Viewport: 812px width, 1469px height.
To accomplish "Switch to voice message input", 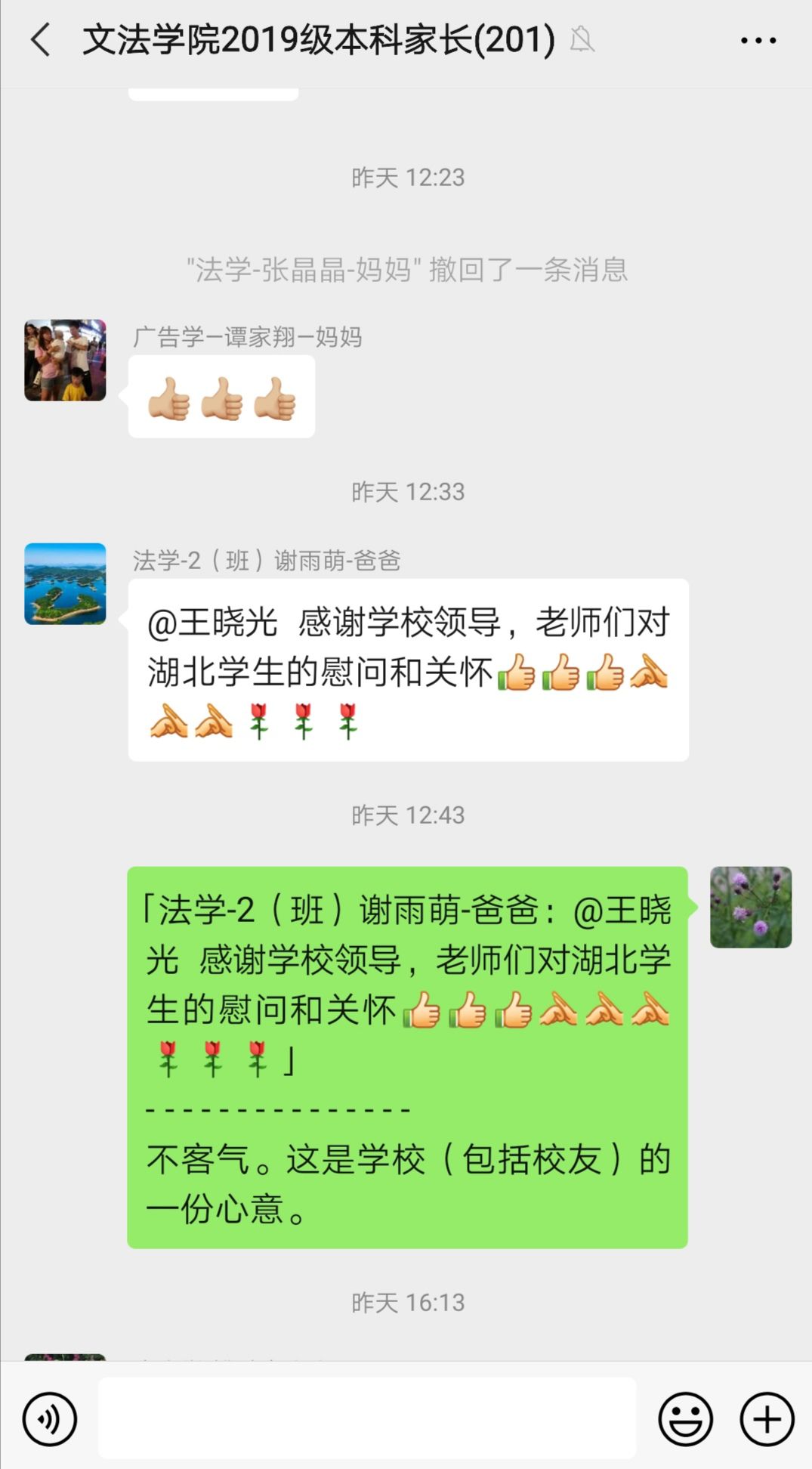I will [50, 1419].
